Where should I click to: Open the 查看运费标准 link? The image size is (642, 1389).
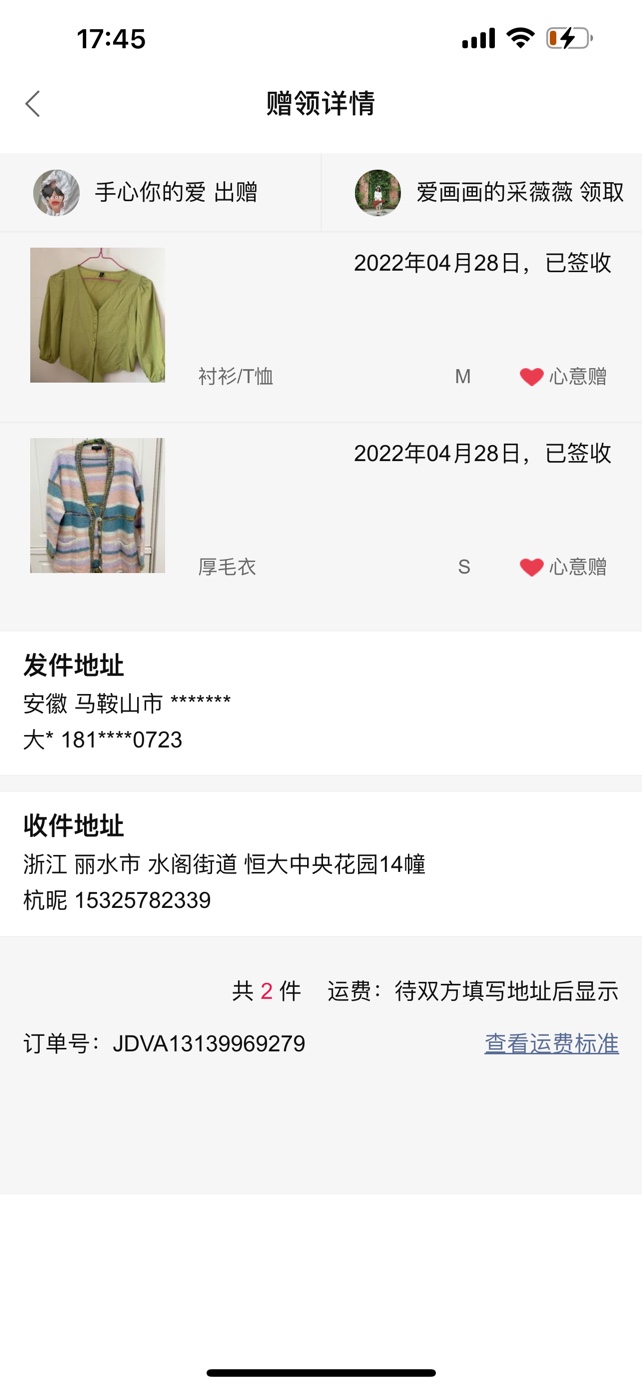point(551,1044)
